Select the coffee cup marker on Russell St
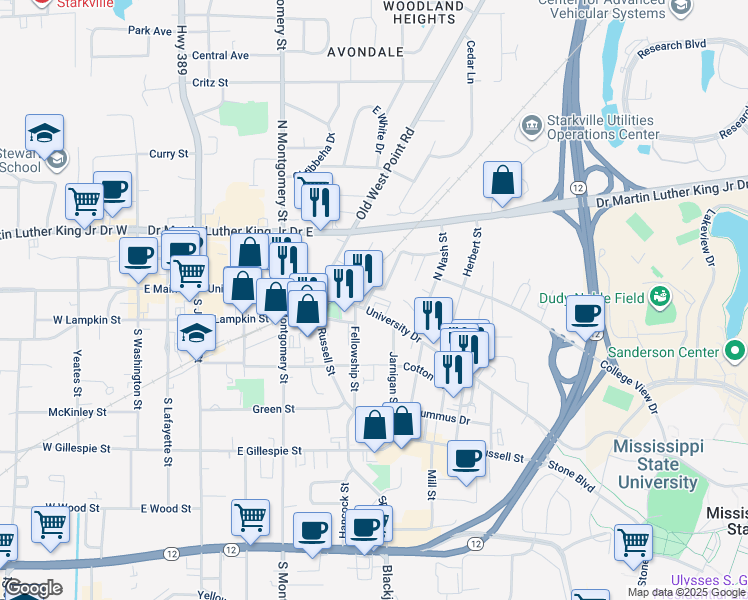748x600 pixels. click(466, 458)
